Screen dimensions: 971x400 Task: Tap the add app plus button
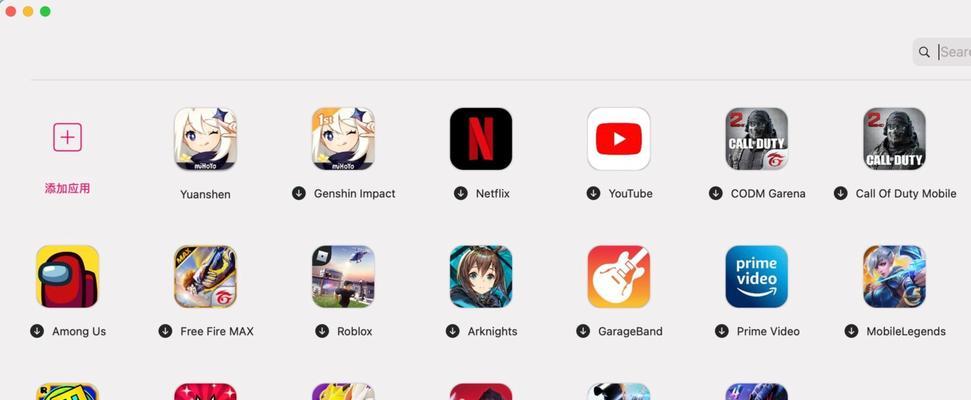pyautogui.click(x=67, y=138)
